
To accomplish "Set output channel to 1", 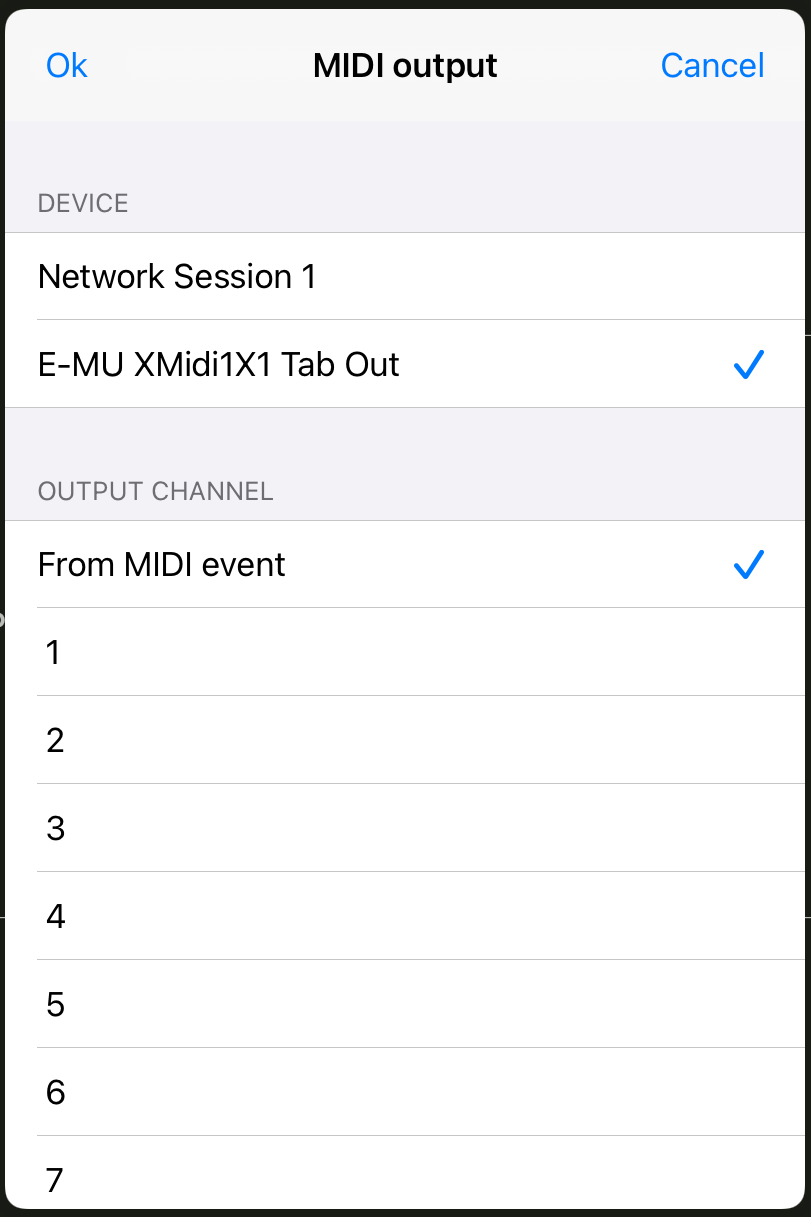I will point(405,653).
